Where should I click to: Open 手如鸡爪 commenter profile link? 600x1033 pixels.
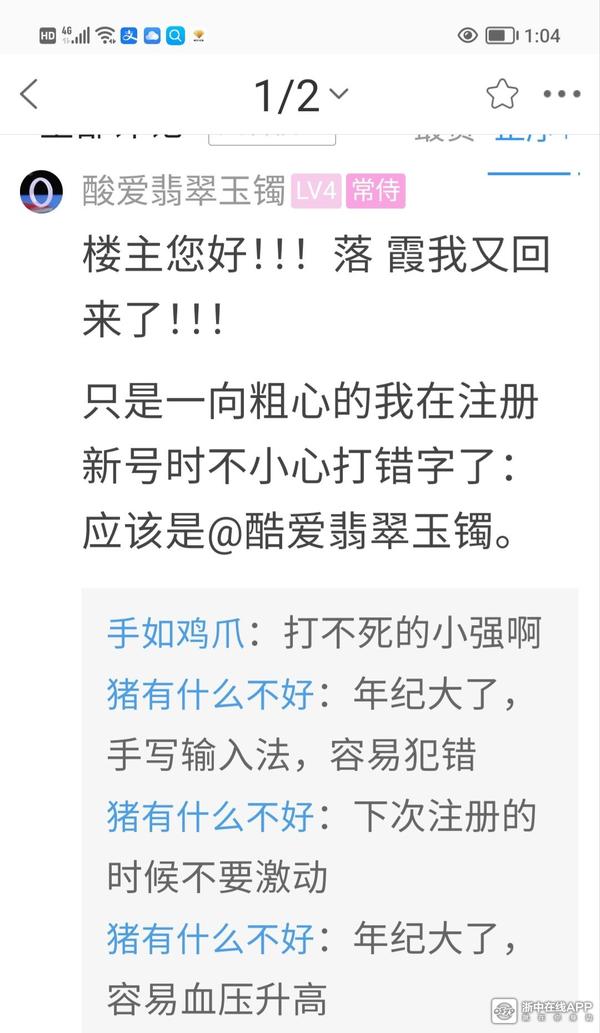point(175,633)
